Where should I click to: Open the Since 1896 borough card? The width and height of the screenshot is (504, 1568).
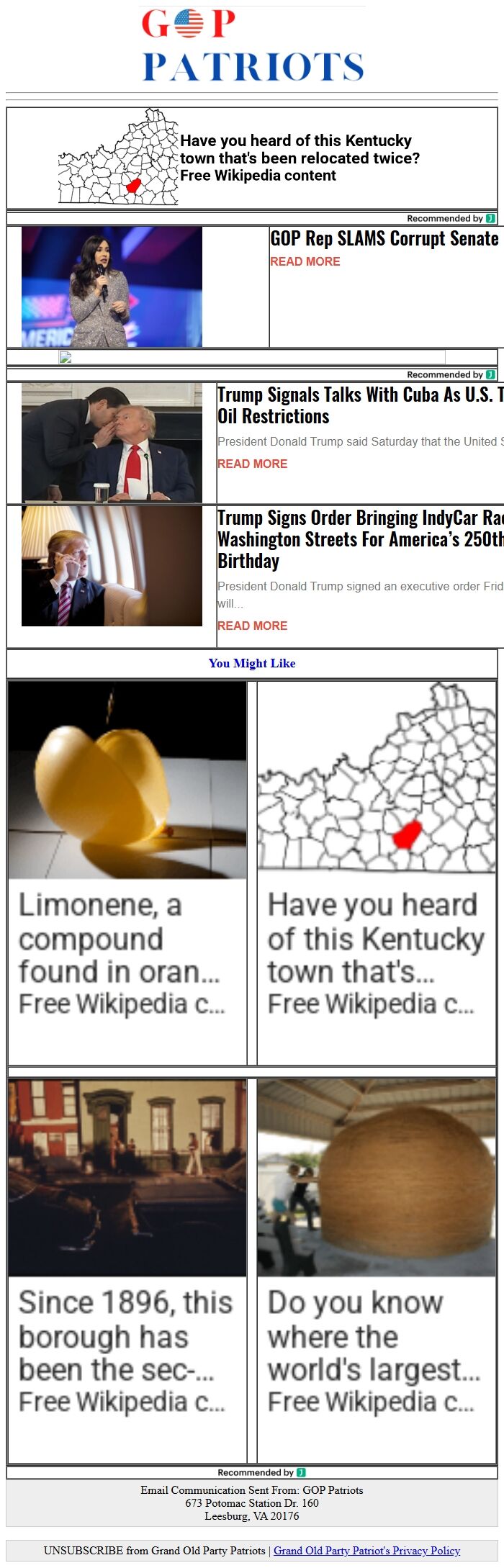click(127, 1269)
